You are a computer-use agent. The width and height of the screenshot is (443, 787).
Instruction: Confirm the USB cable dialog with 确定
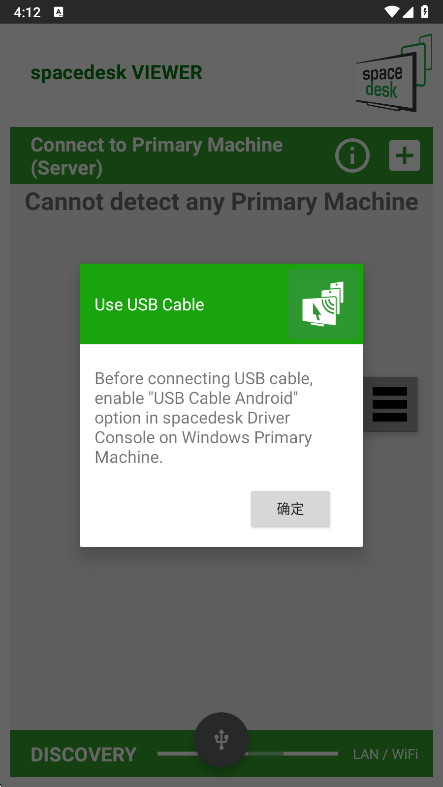(290, 508)
